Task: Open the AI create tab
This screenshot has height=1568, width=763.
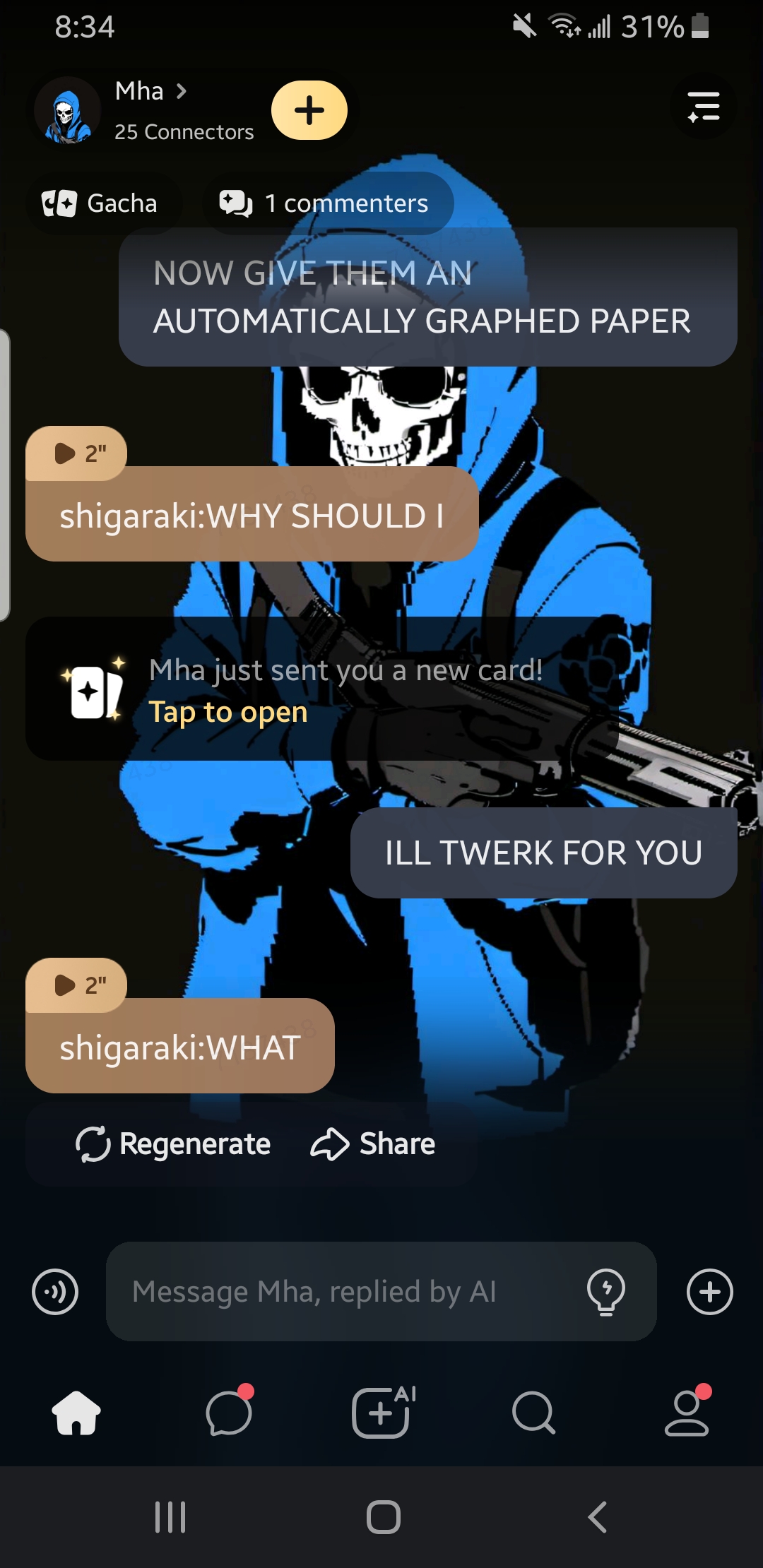Action: coord(381,1413)
